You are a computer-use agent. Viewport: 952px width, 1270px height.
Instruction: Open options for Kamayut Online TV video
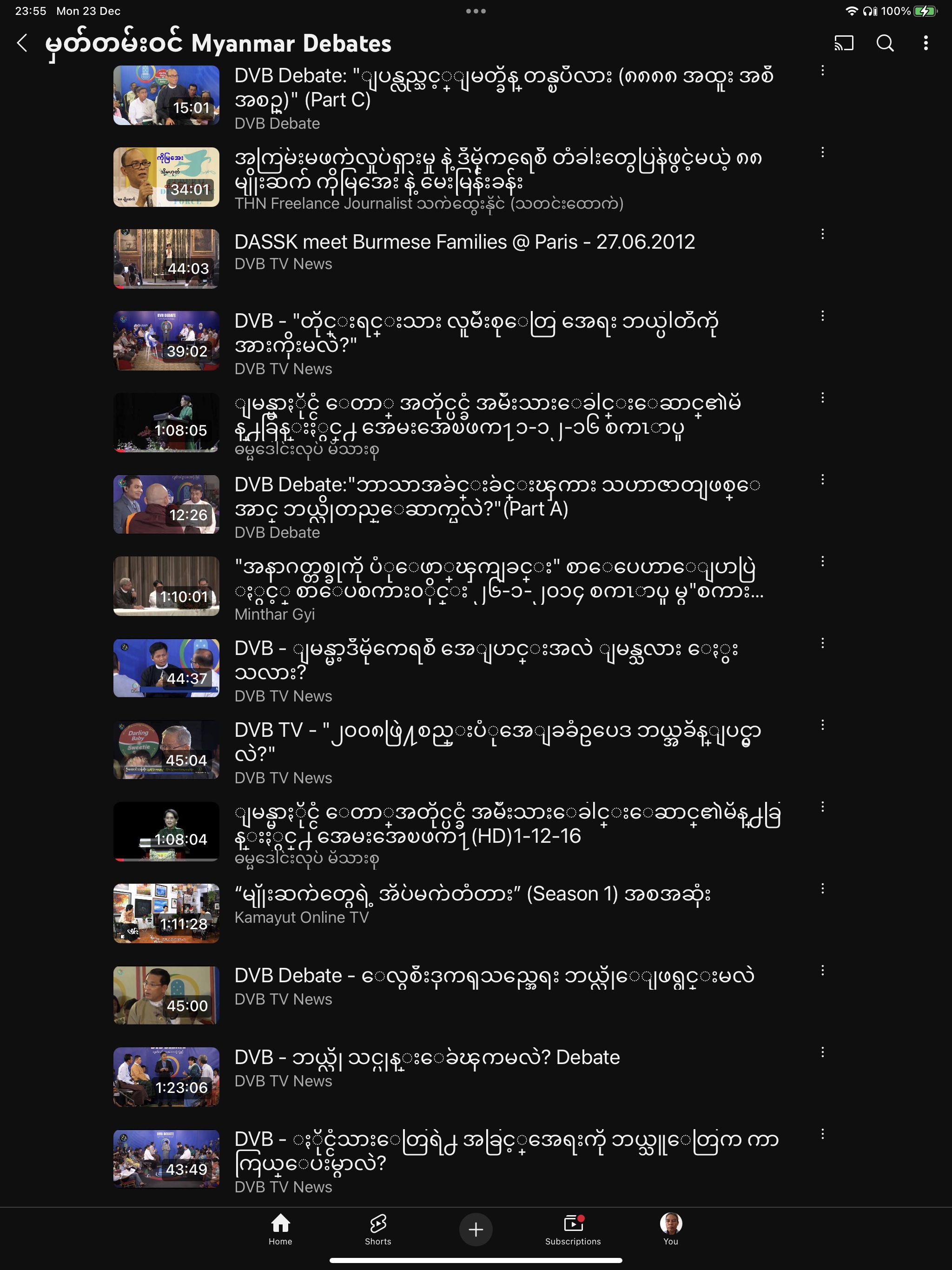click(x=822, y=889)
